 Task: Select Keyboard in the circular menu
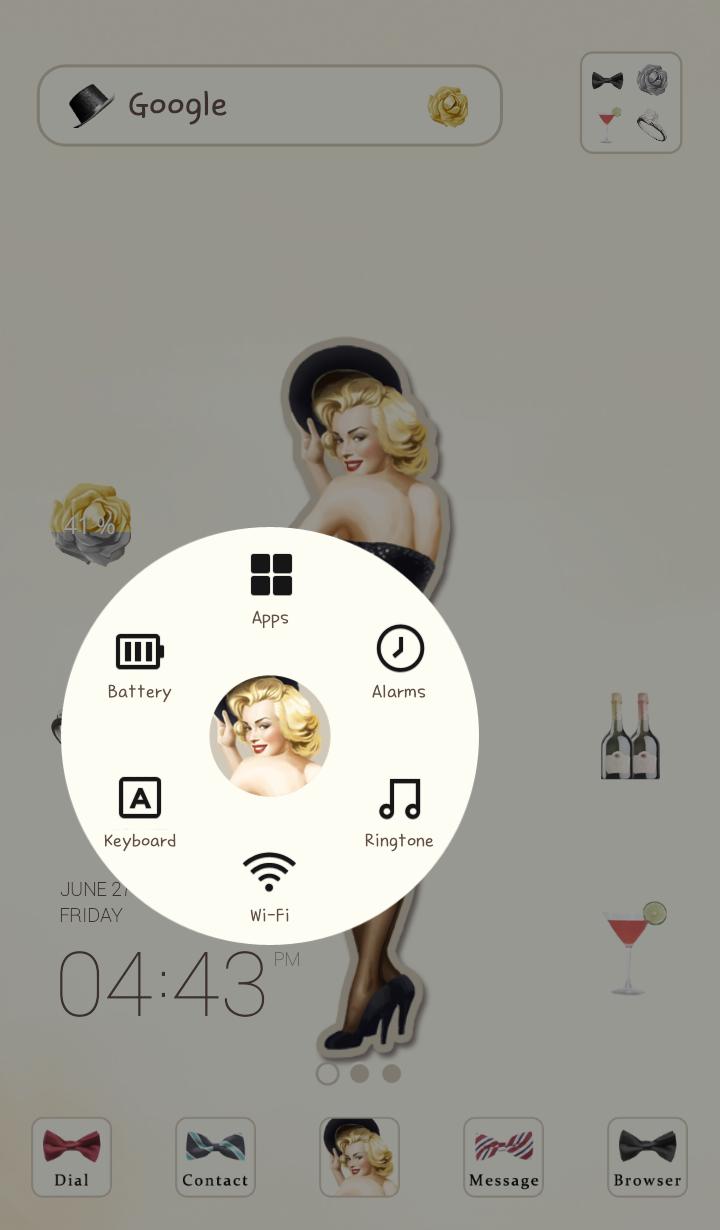pos(140,812)
